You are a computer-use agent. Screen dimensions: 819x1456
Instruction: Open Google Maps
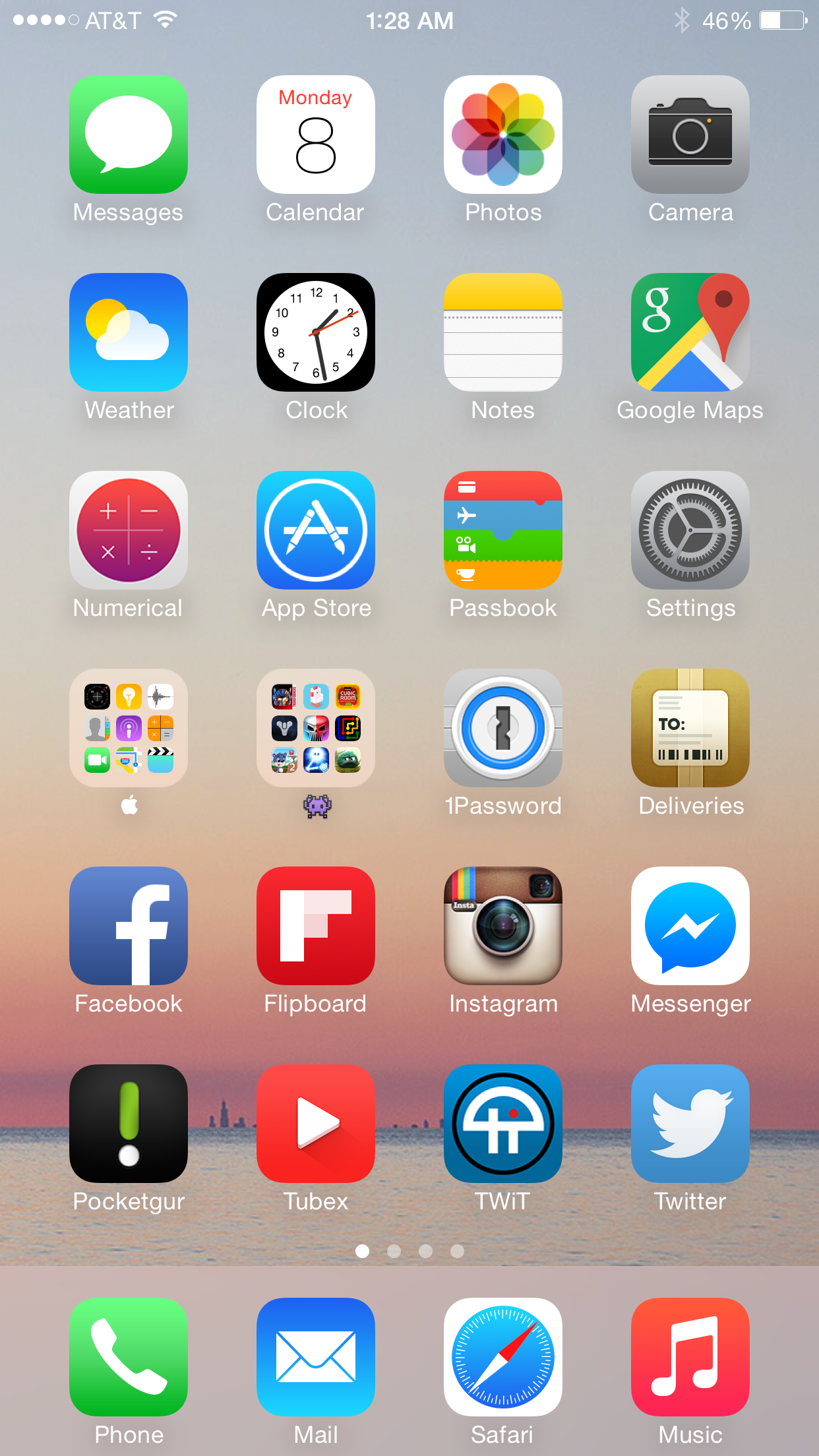coord(690,332)
